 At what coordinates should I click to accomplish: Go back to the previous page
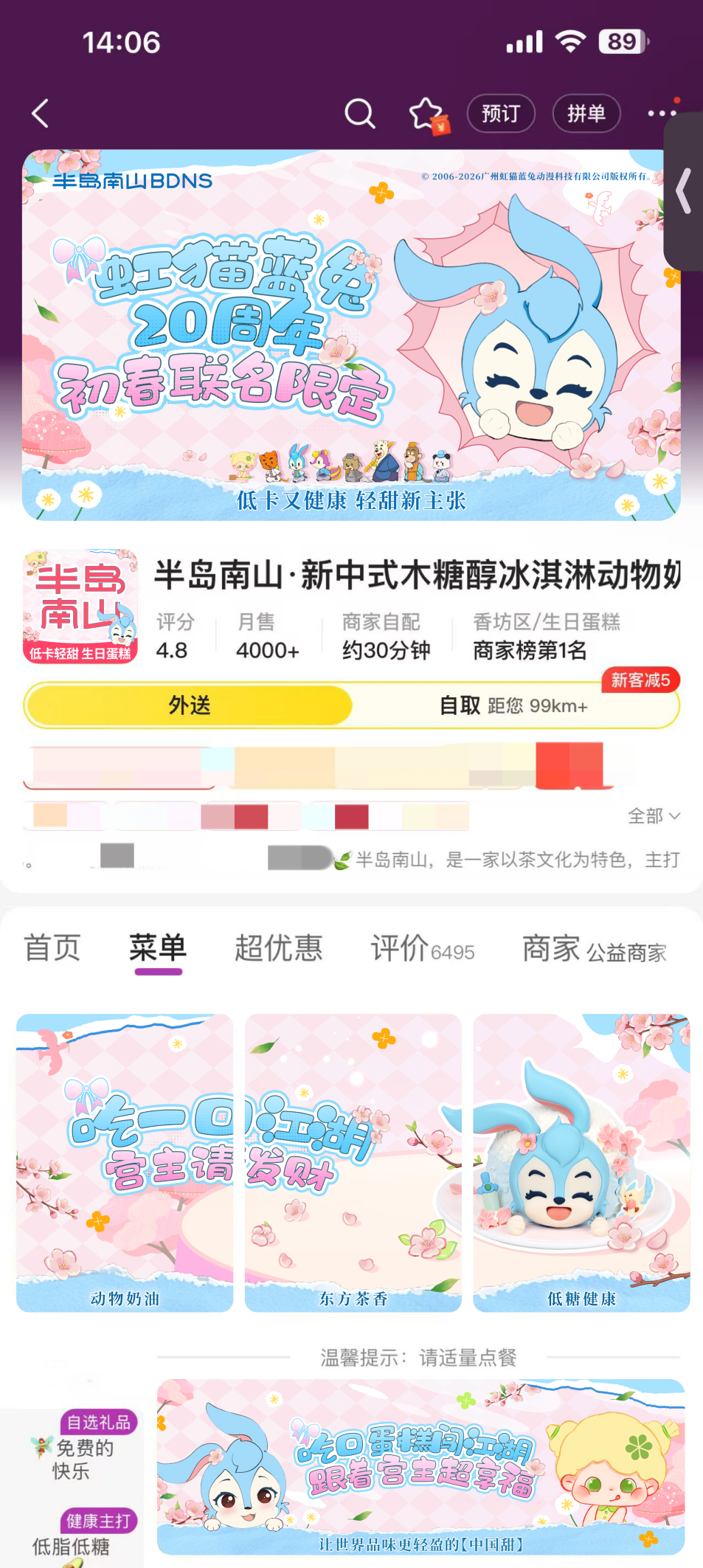click(x=41, y=114)
